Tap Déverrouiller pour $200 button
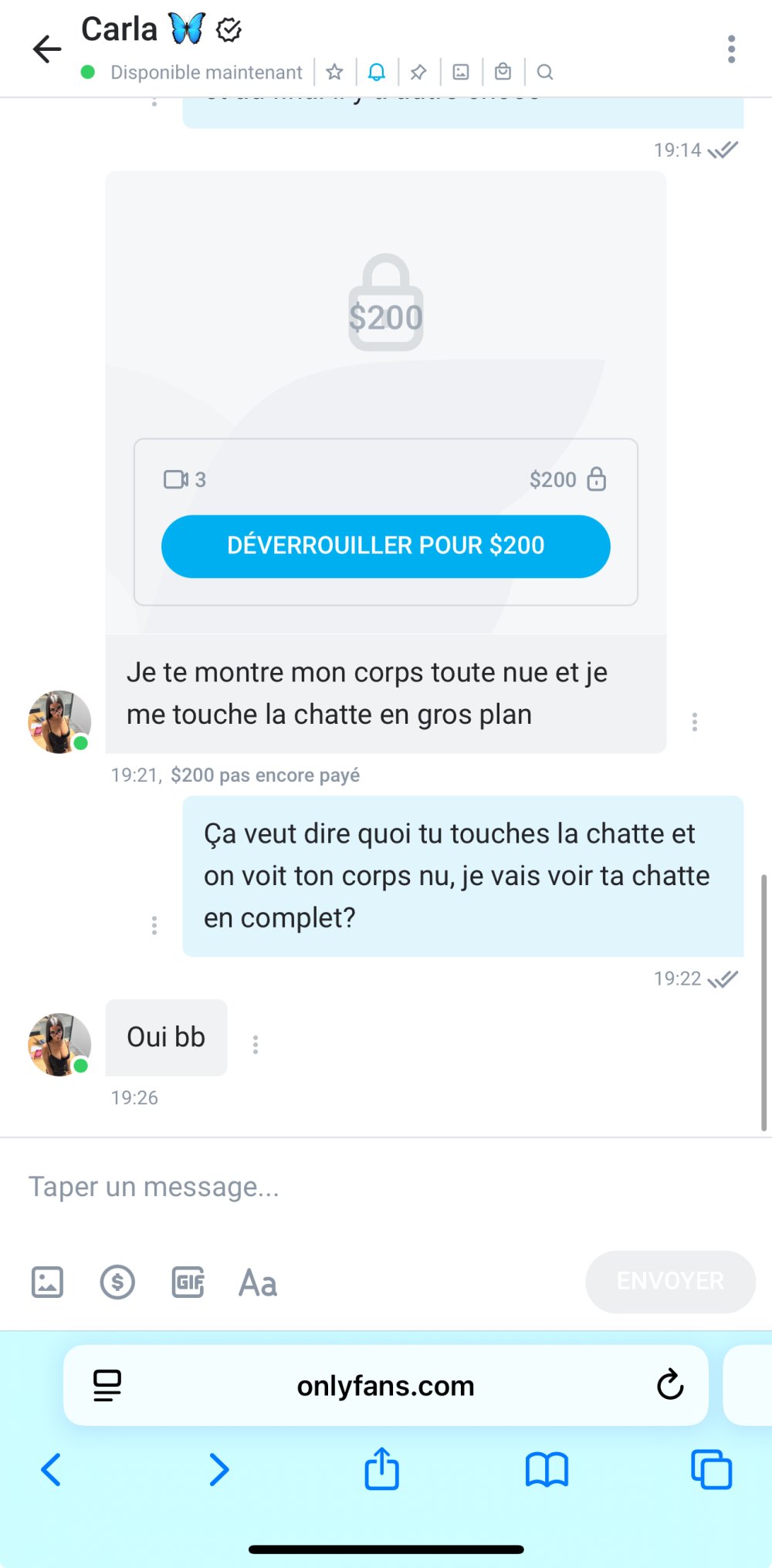Image resolution: width=772 pixels, height=1568 pixels. point(385,546)
